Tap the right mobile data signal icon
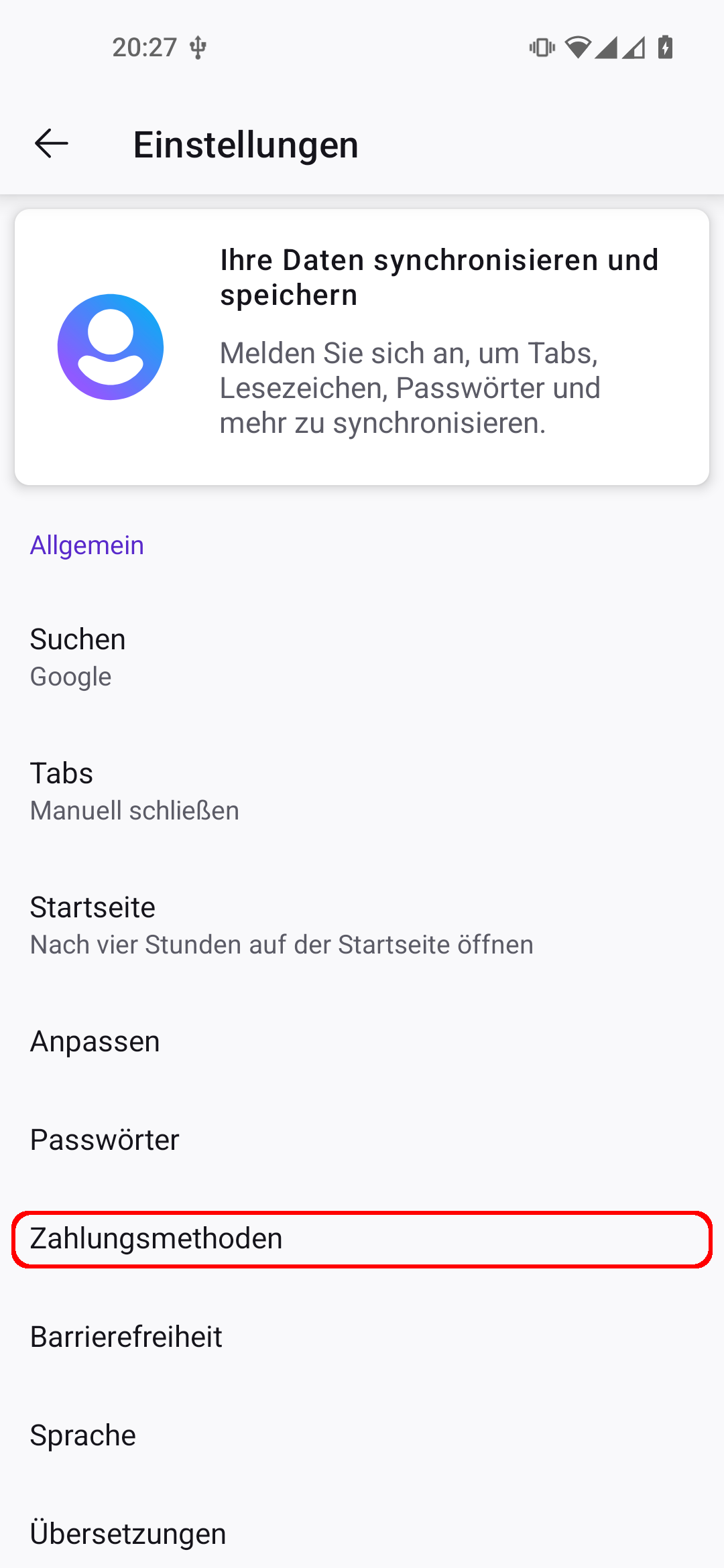 click(636, 48)
